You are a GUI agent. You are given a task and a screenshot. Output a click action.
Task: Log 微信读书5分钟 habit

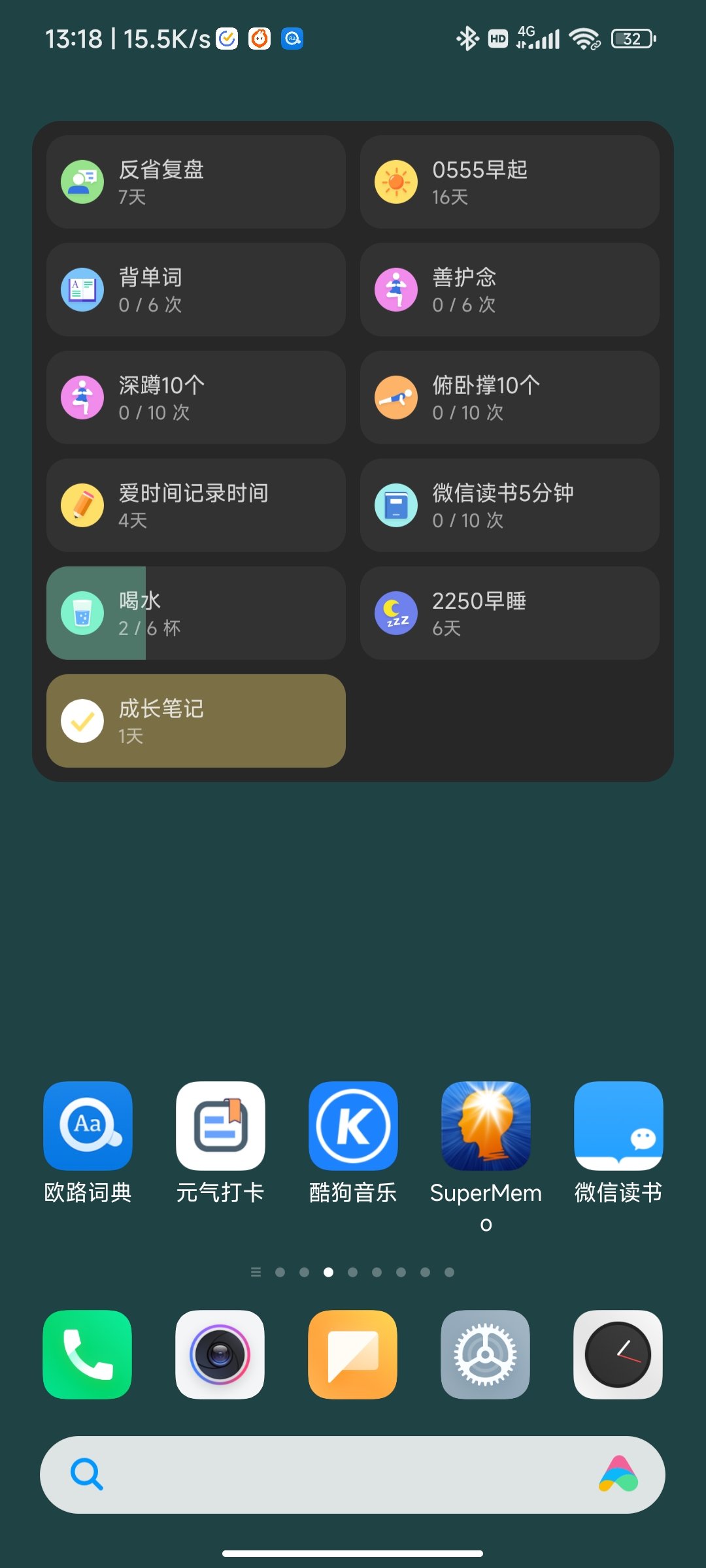[x=509, y=505]
